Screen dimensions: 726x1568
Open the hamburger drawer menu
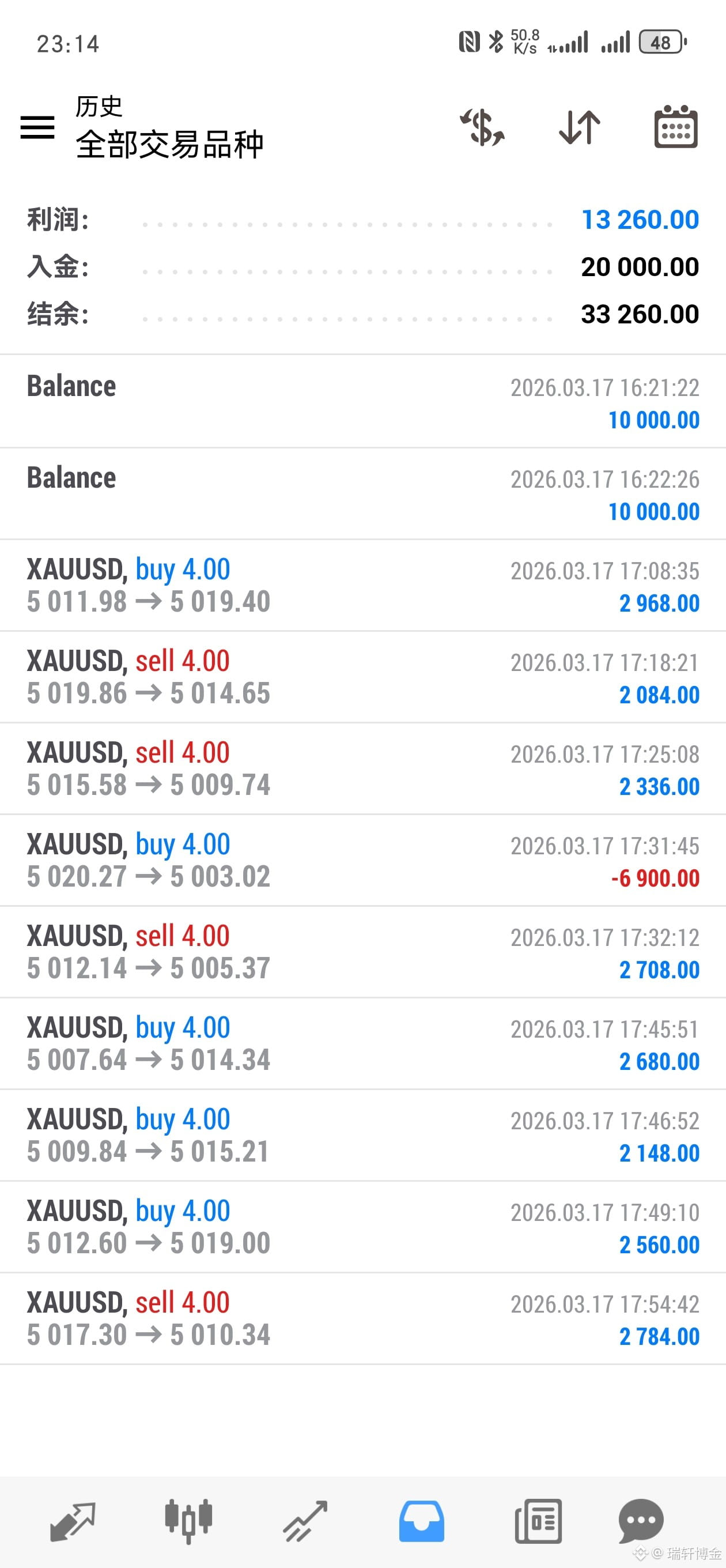click(x=37, y=127)
